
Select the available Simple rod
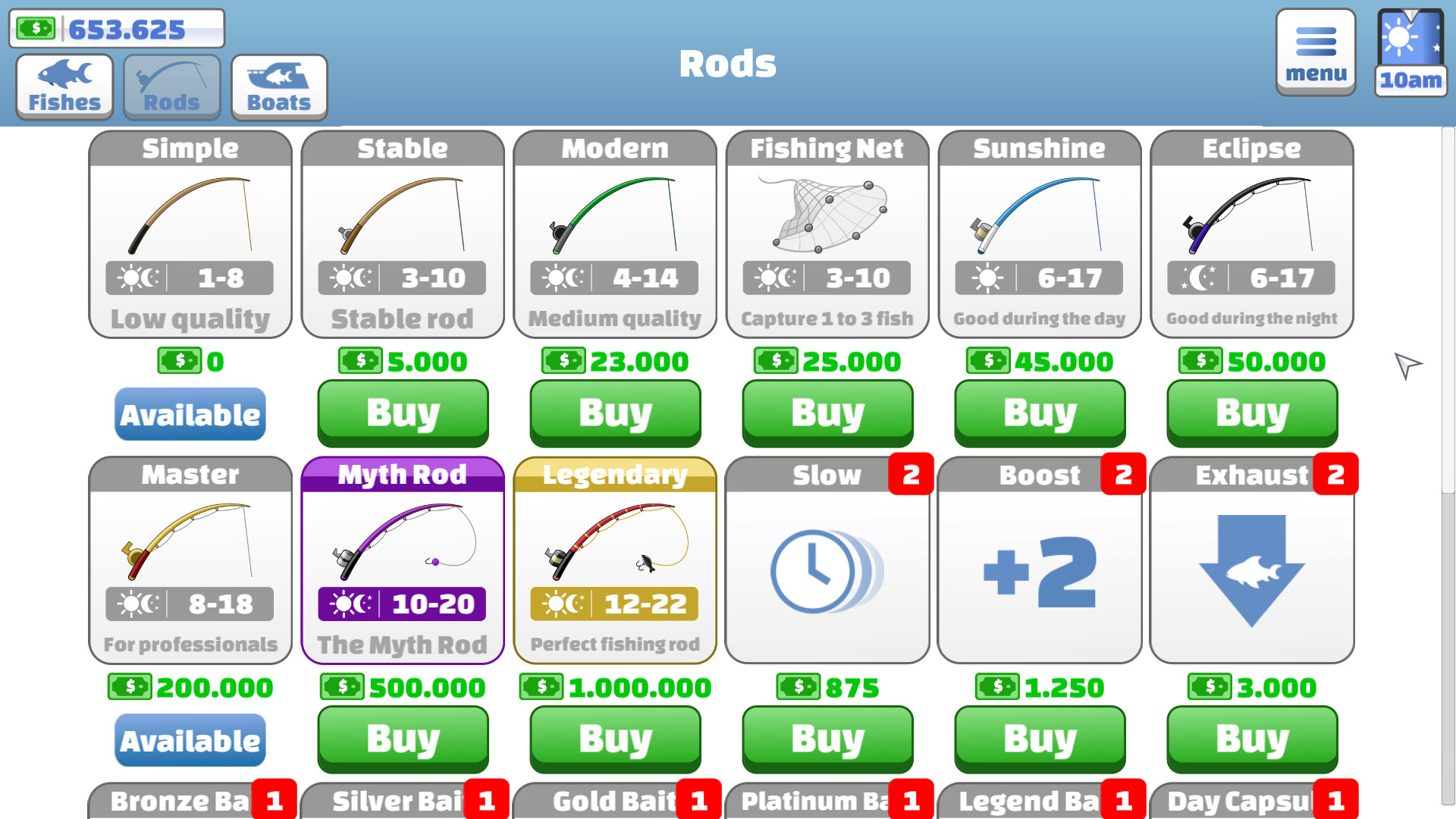click(x=190, y=414)
